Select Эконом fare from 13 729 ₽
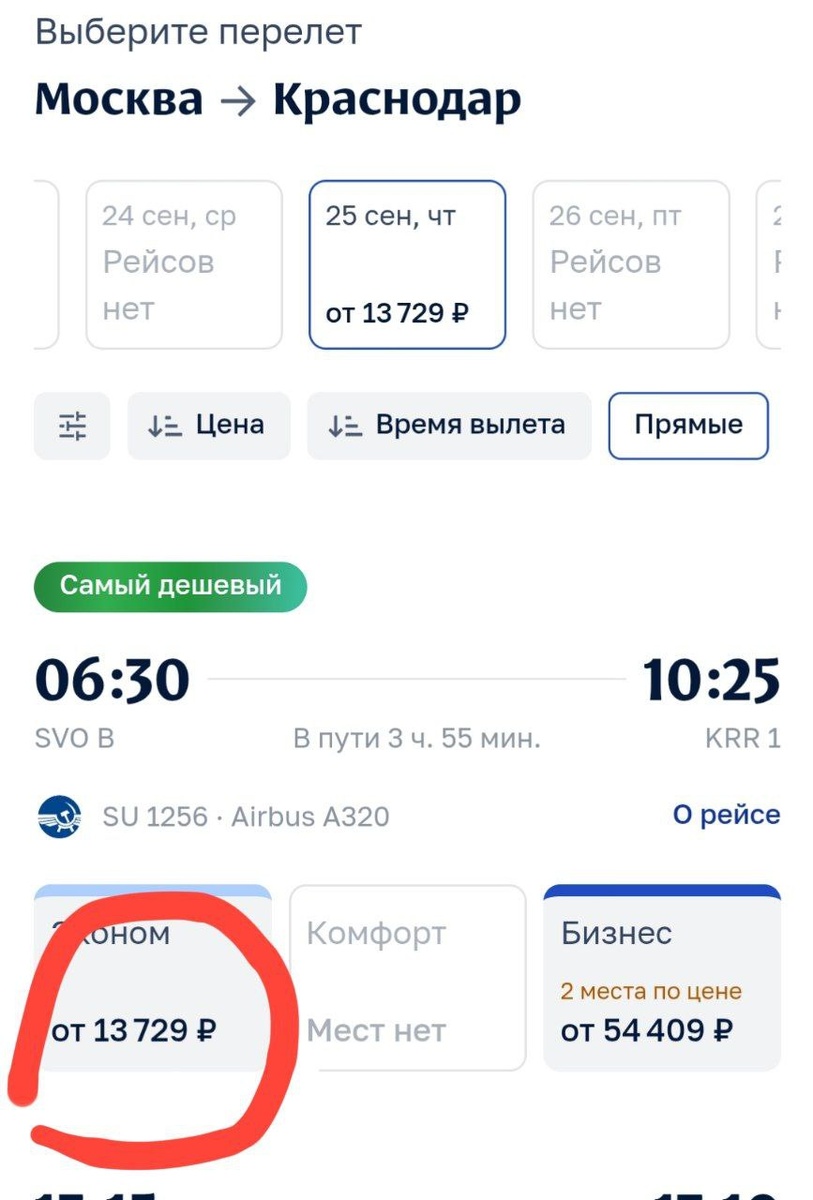 [153, 978]
